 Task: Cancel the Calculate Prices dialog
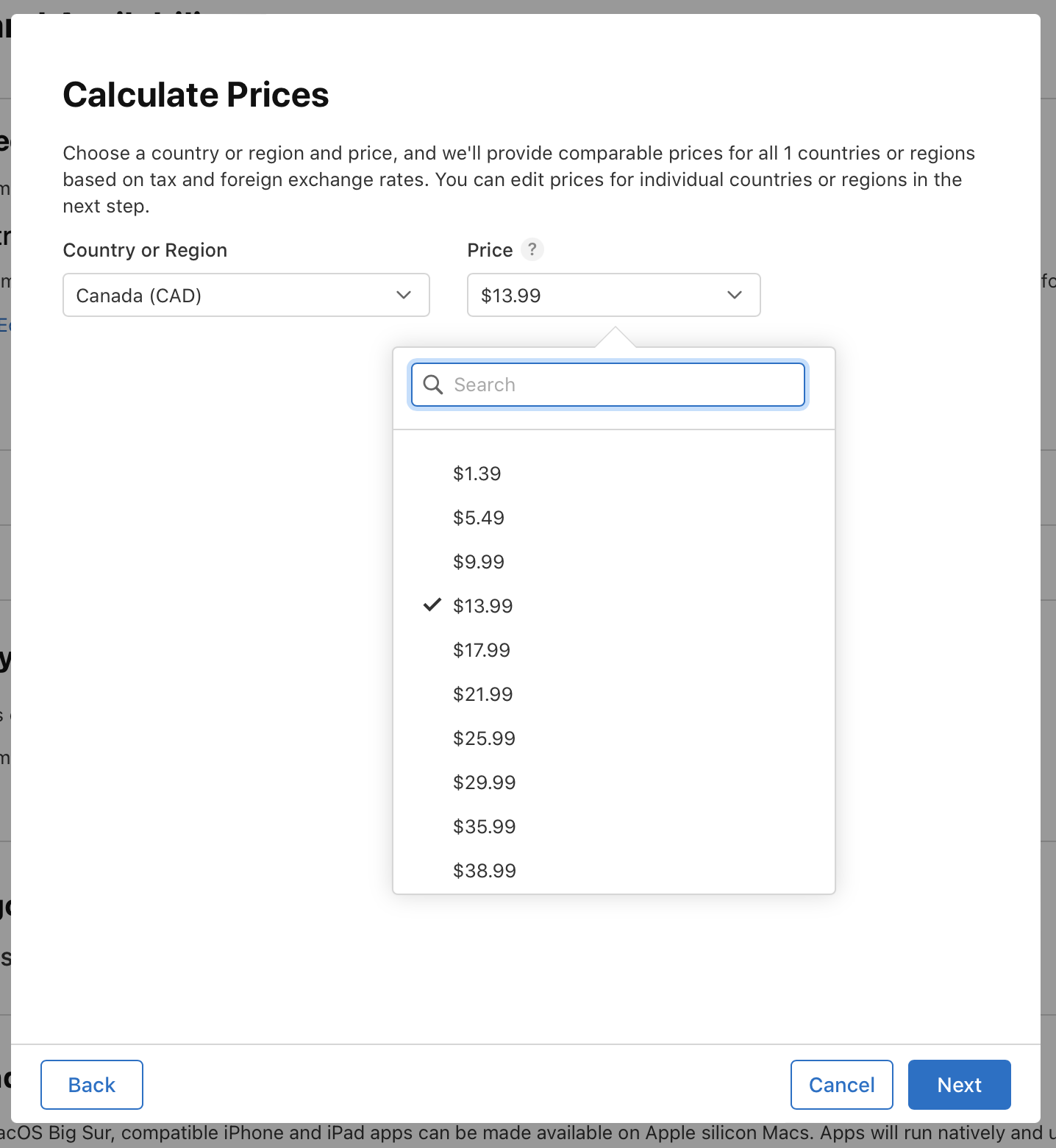(841, 1084)
